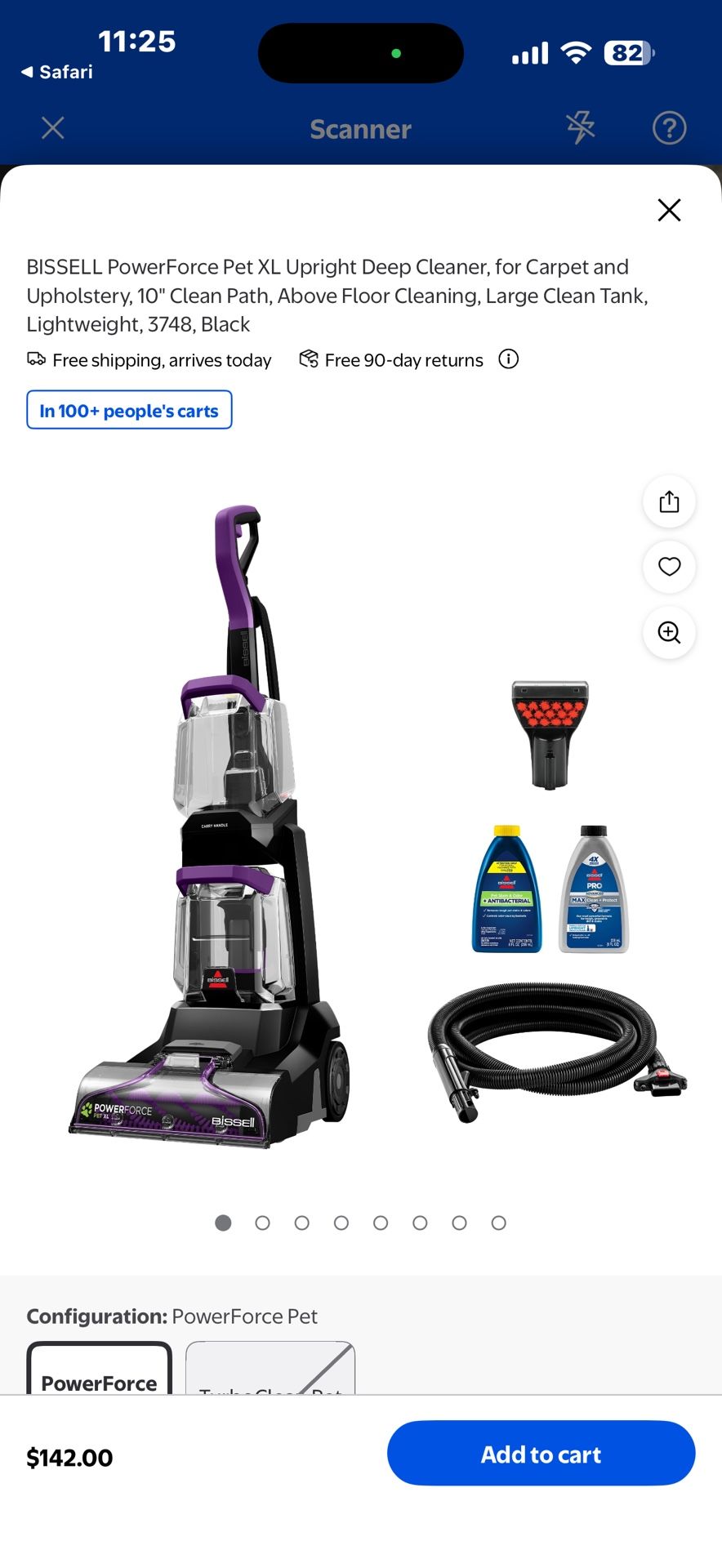722x1568 pixels.
Task: Add the BISSELL cleaner to cart
Action: click(541, 1454)
